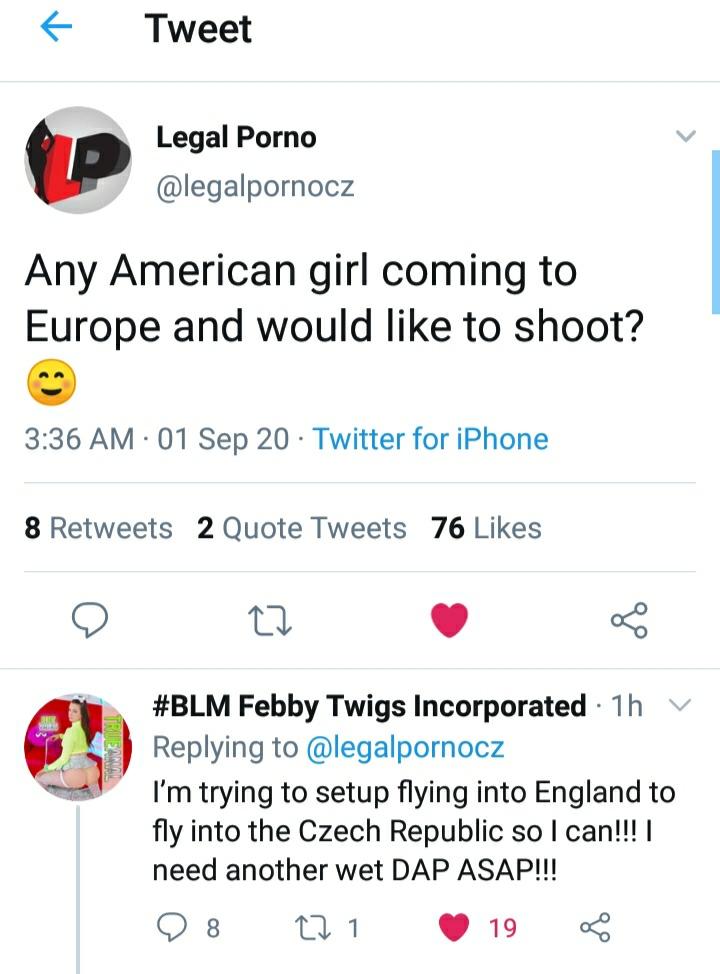Open the main tweet's profile avatar

point(78,160)
